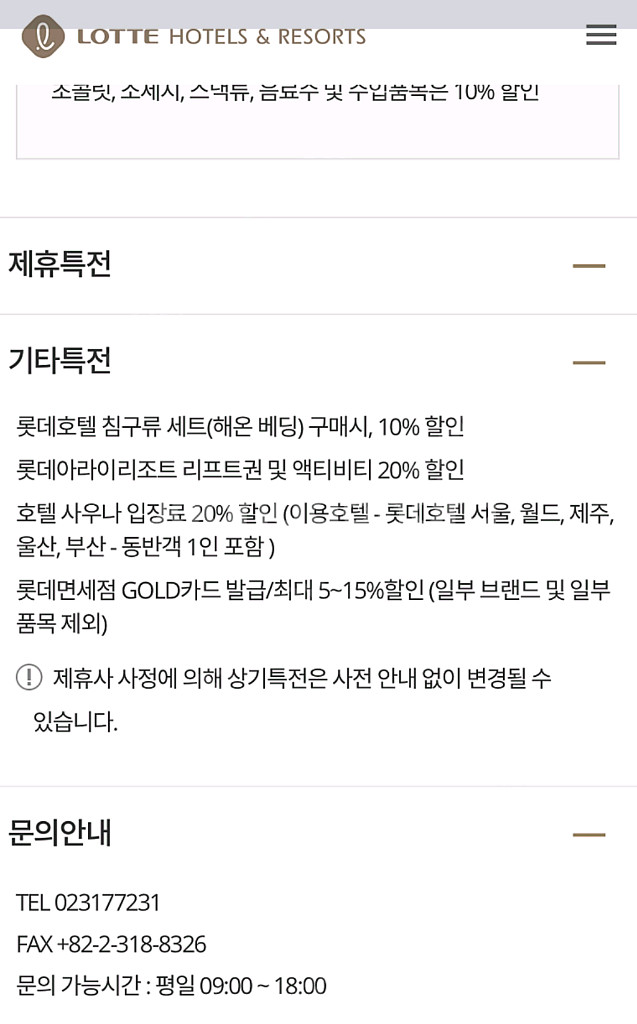Open the hamburger menu
The height and width of the screenshot is (1024, 637).
click(601, 36)
